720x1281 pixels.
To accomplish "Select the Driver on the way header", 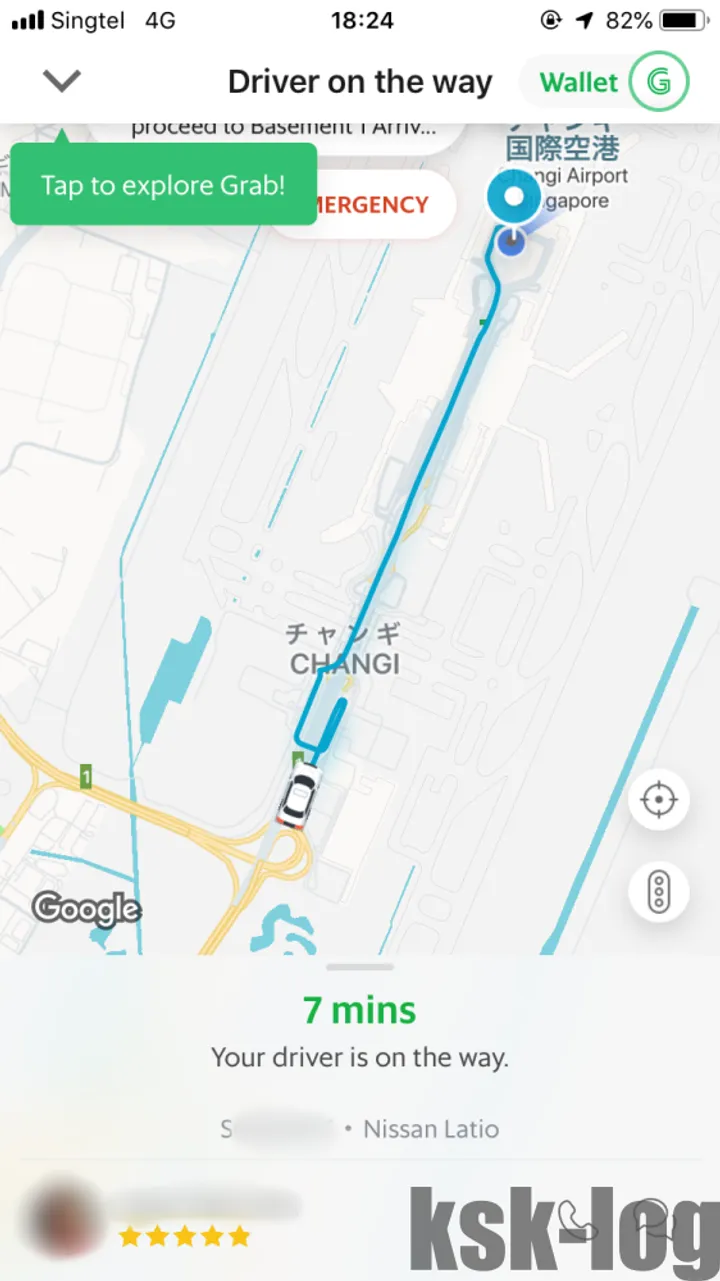I will coord(360,82).
